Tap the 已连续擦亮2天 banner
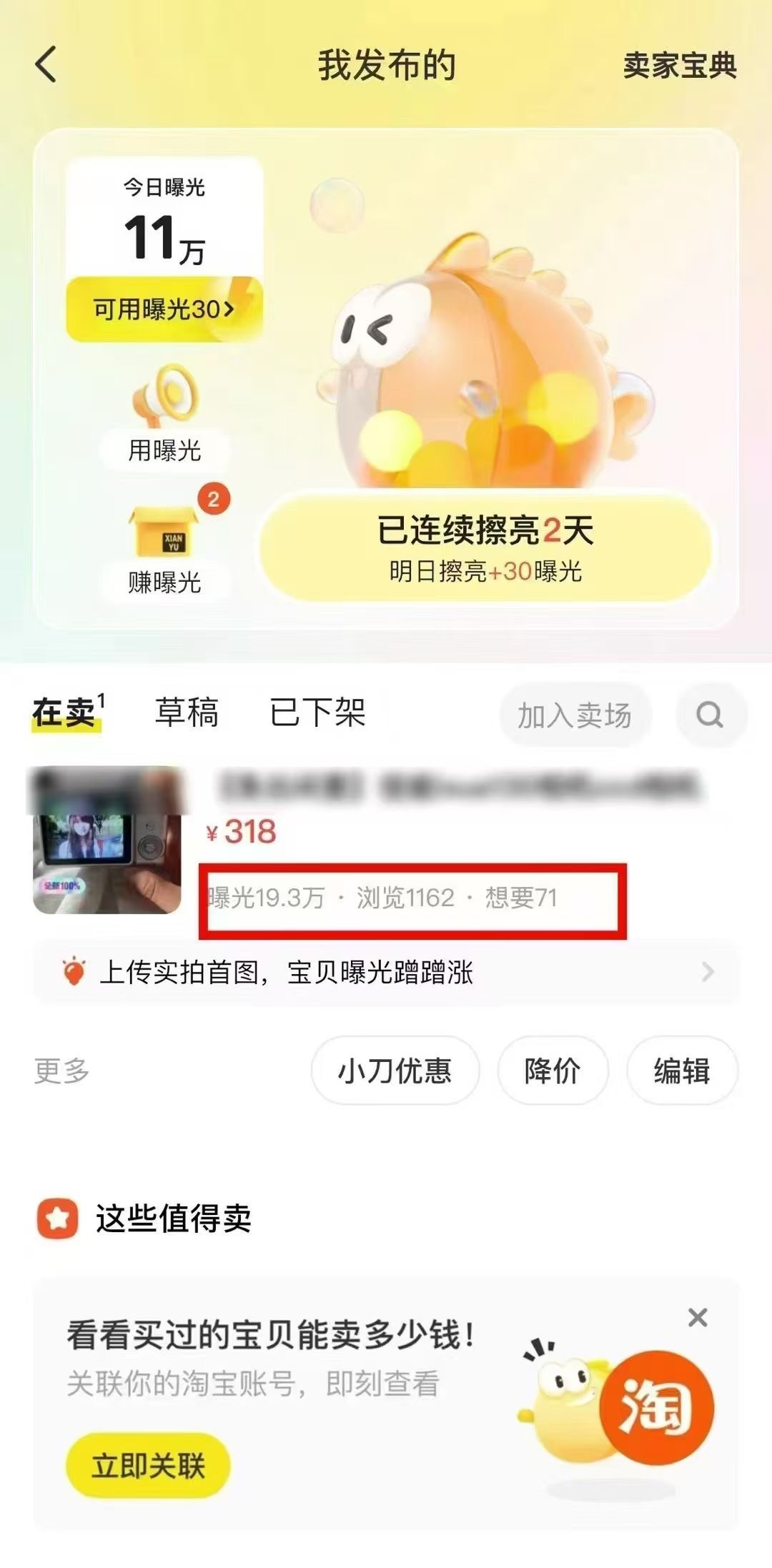Viewport: 772px width, 1568px height. pyautogui.click(x=485, y=547)
